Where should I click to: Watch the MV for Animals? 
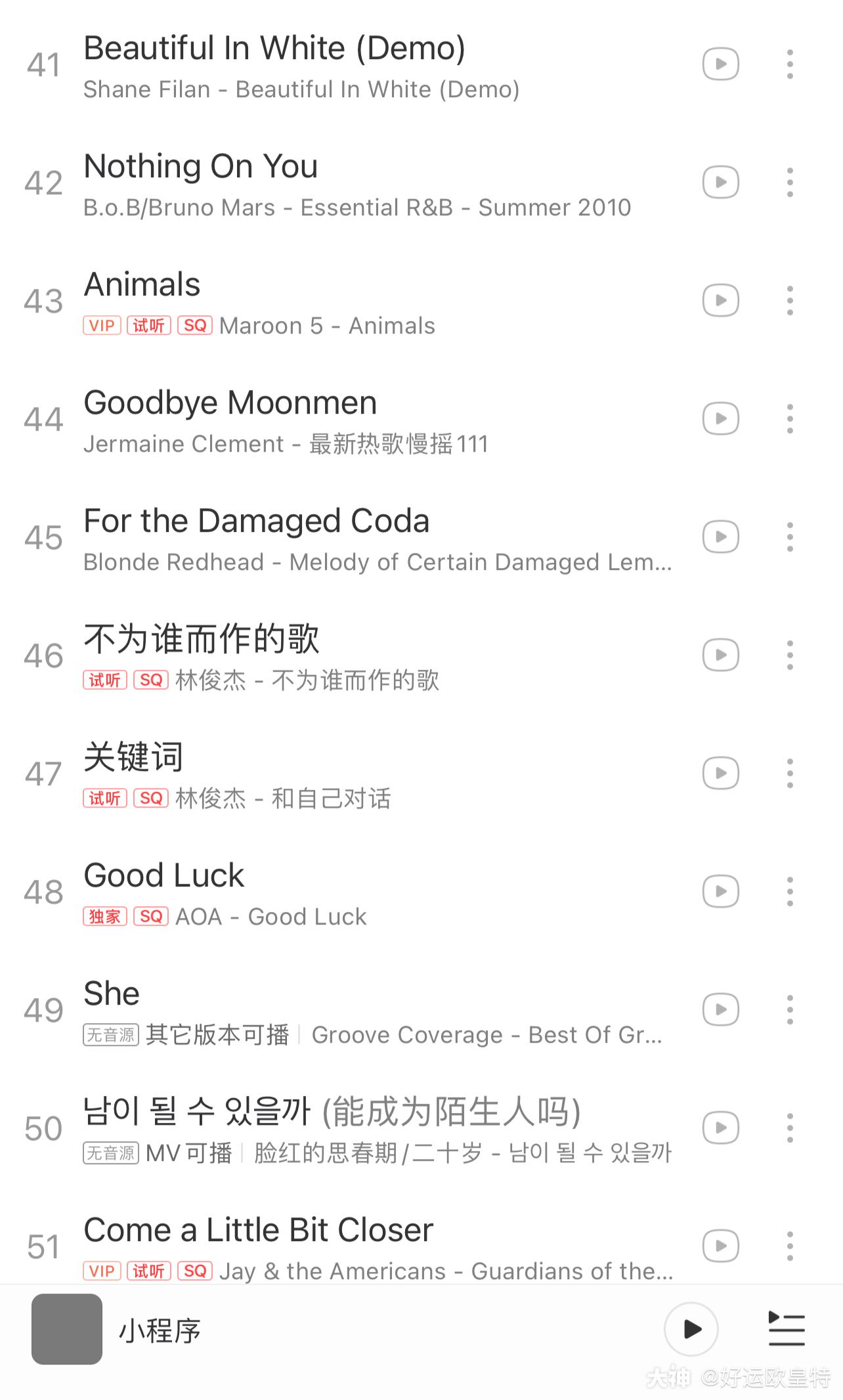point(721,300)
